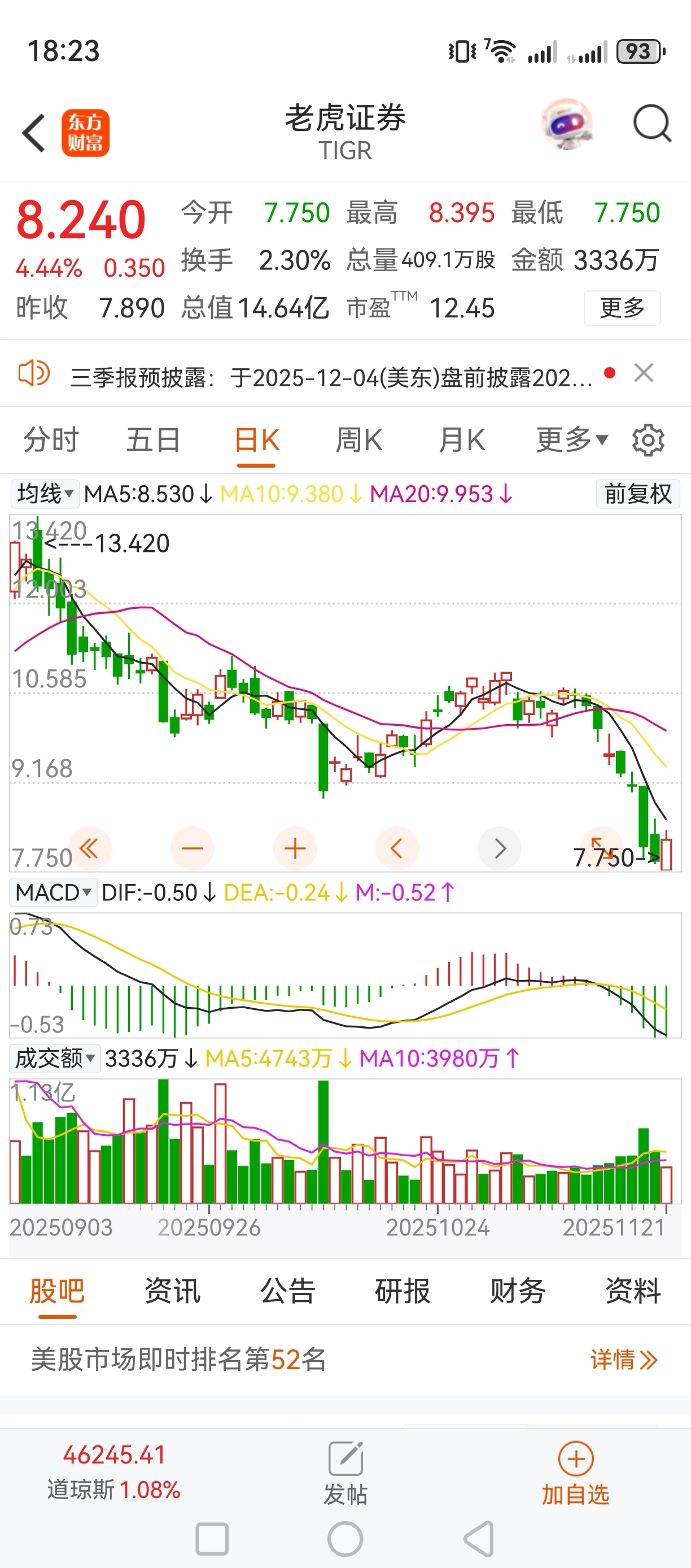The image size is (691, 1568).
Task: Open the 均线 indicator dropdown
Action: 45,494
